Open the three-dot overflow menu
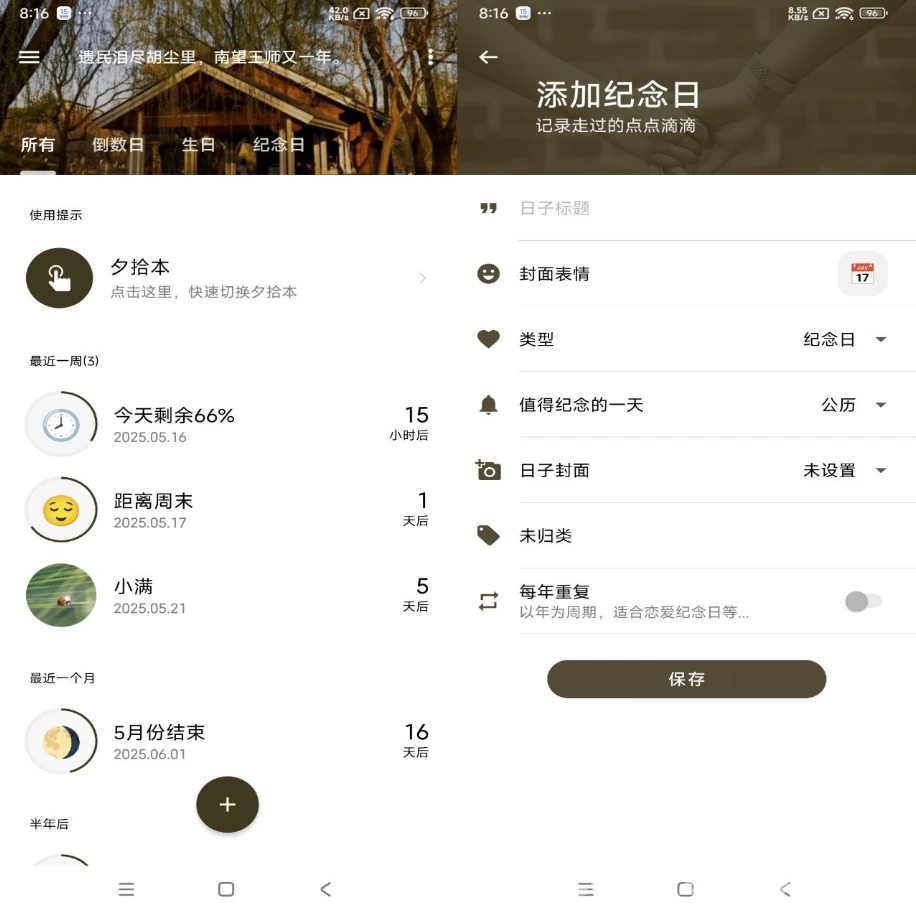Viewport: 916px width, 908px height. [430, 57]
